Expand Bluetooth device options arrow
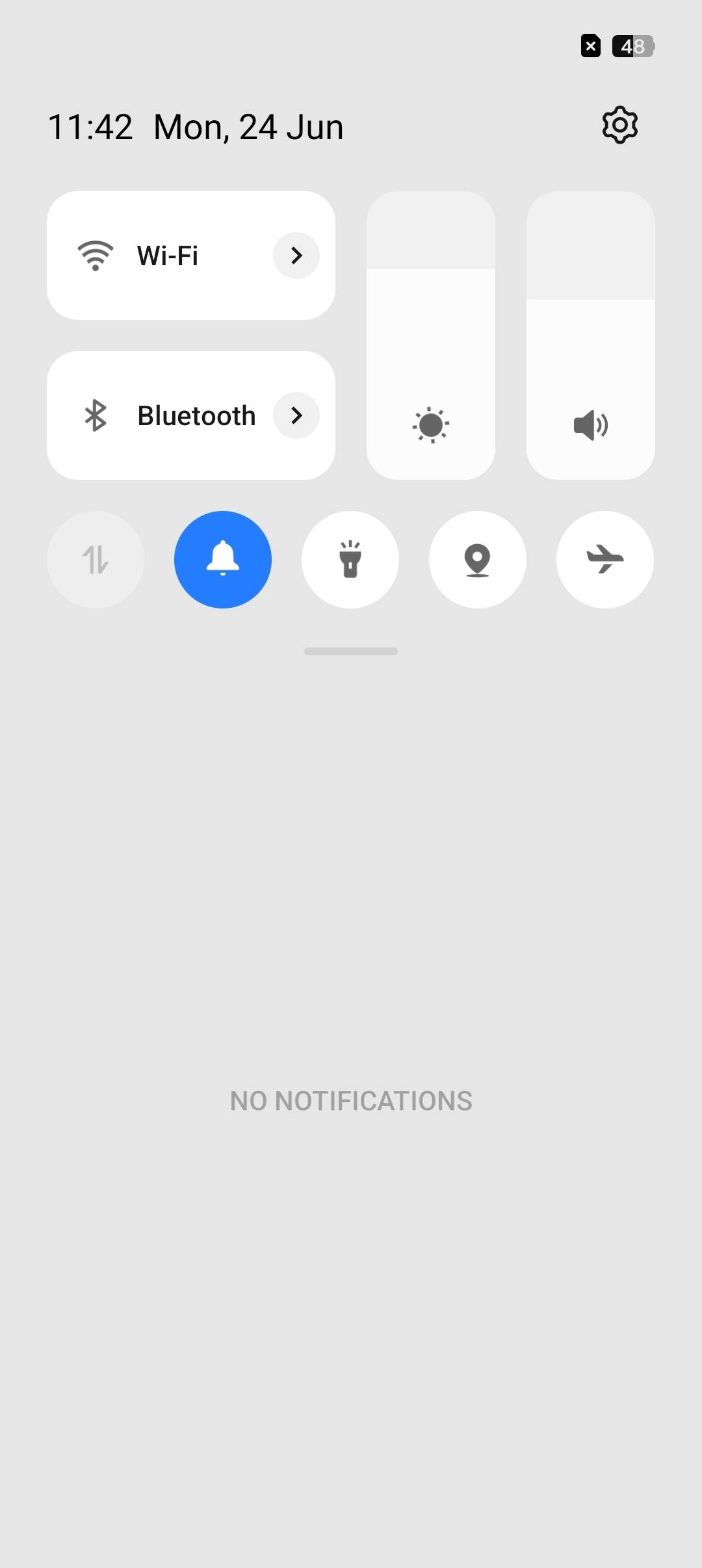The height and width of the screenshot is (1568, 702). coord(296,415)
